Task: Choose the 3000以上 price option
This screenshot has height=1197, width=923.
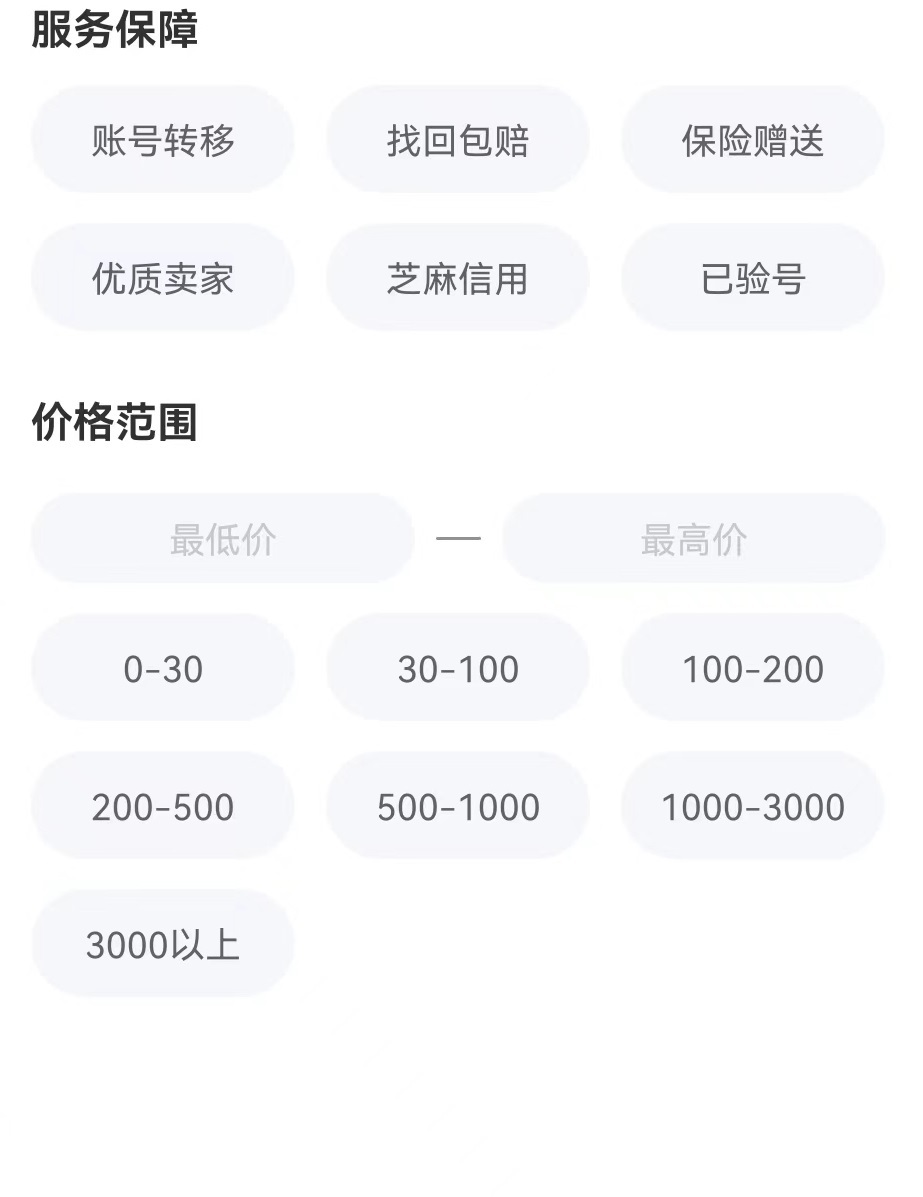Action: point(163,944)
